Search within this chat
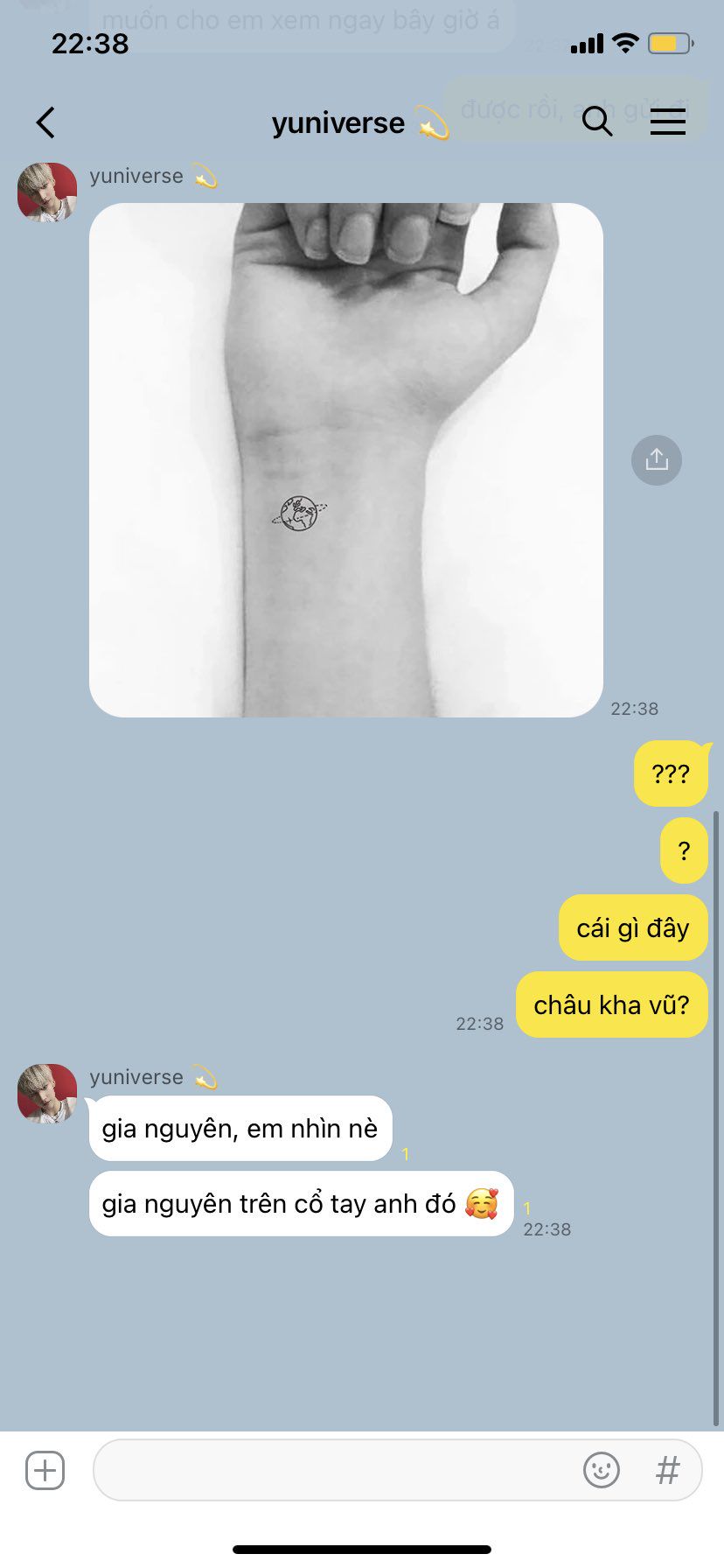This screenshot has height=1568, width=724. pyautogui.click(x=597, y=122)
